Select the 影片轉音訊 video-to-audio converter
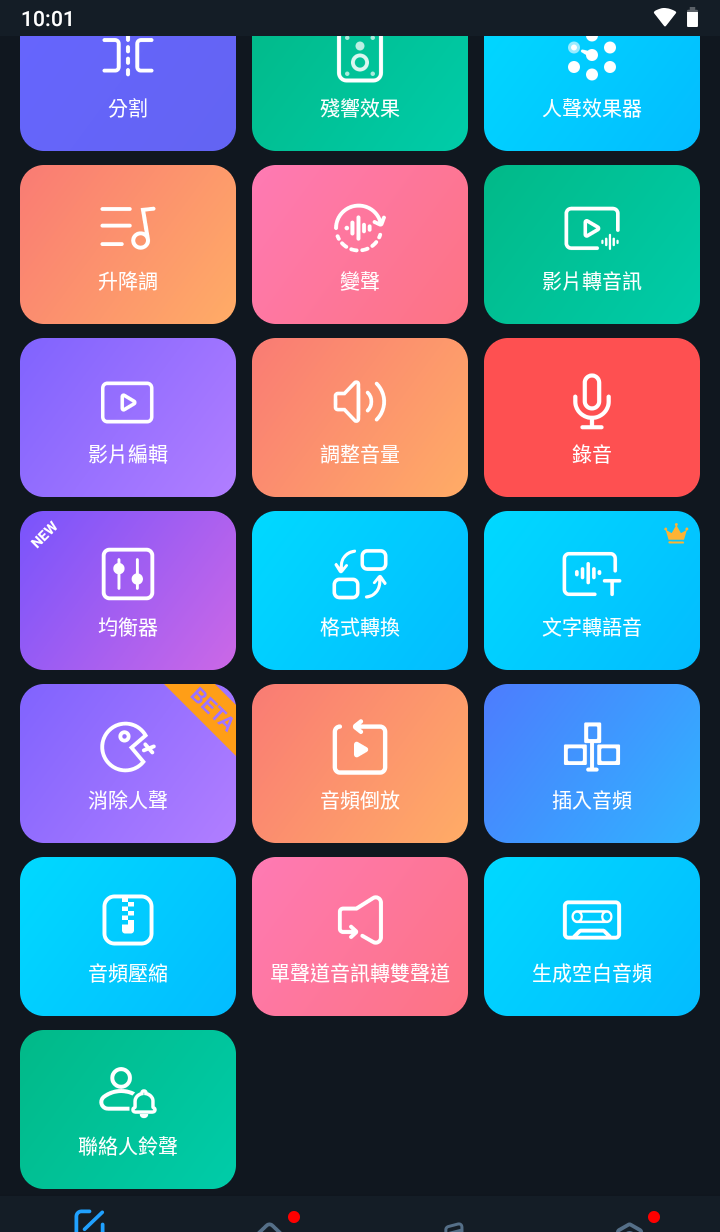 591,244
